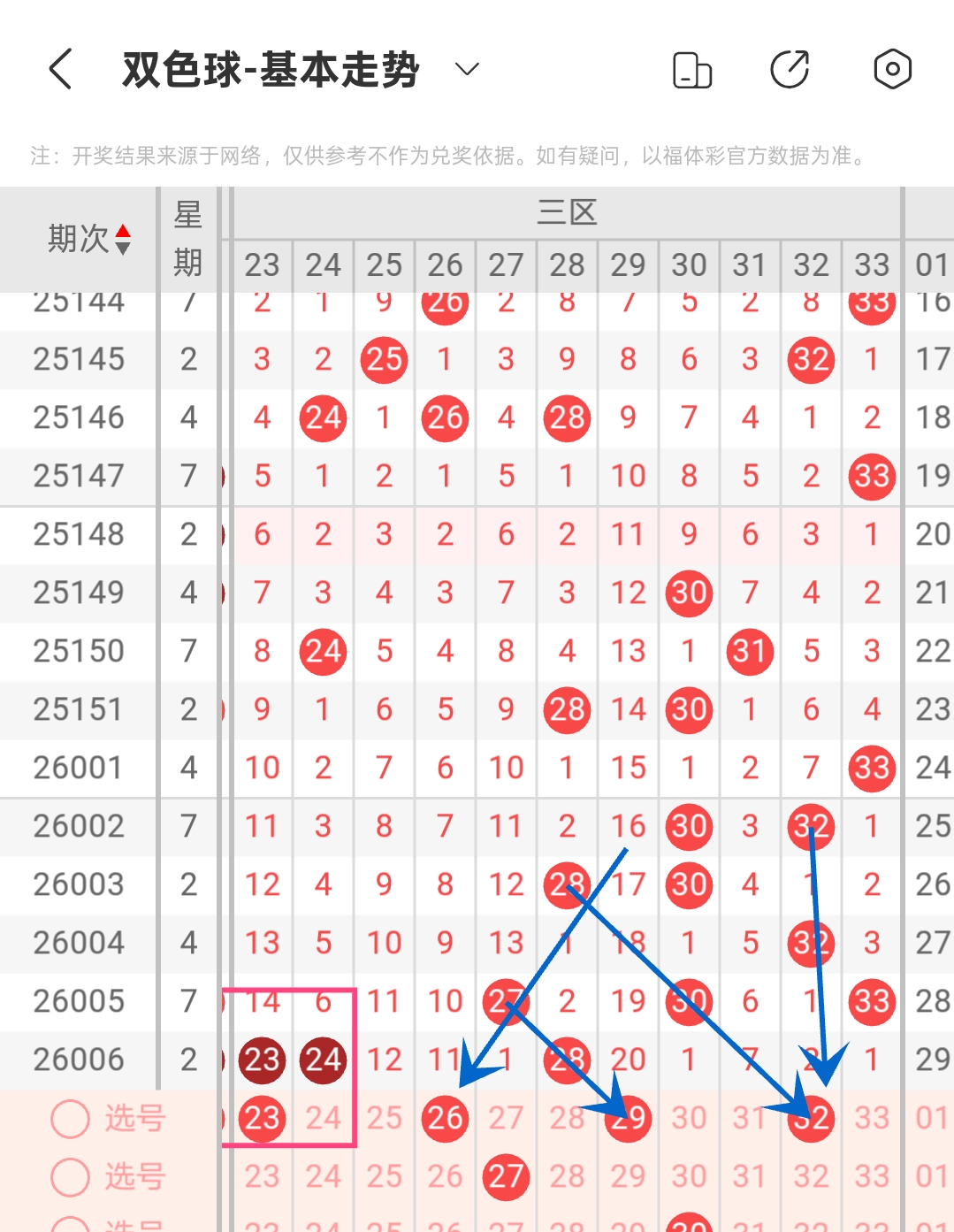The image size is (954, 1232).
Task: Open the settings gear icon
Action: point(892,67)
